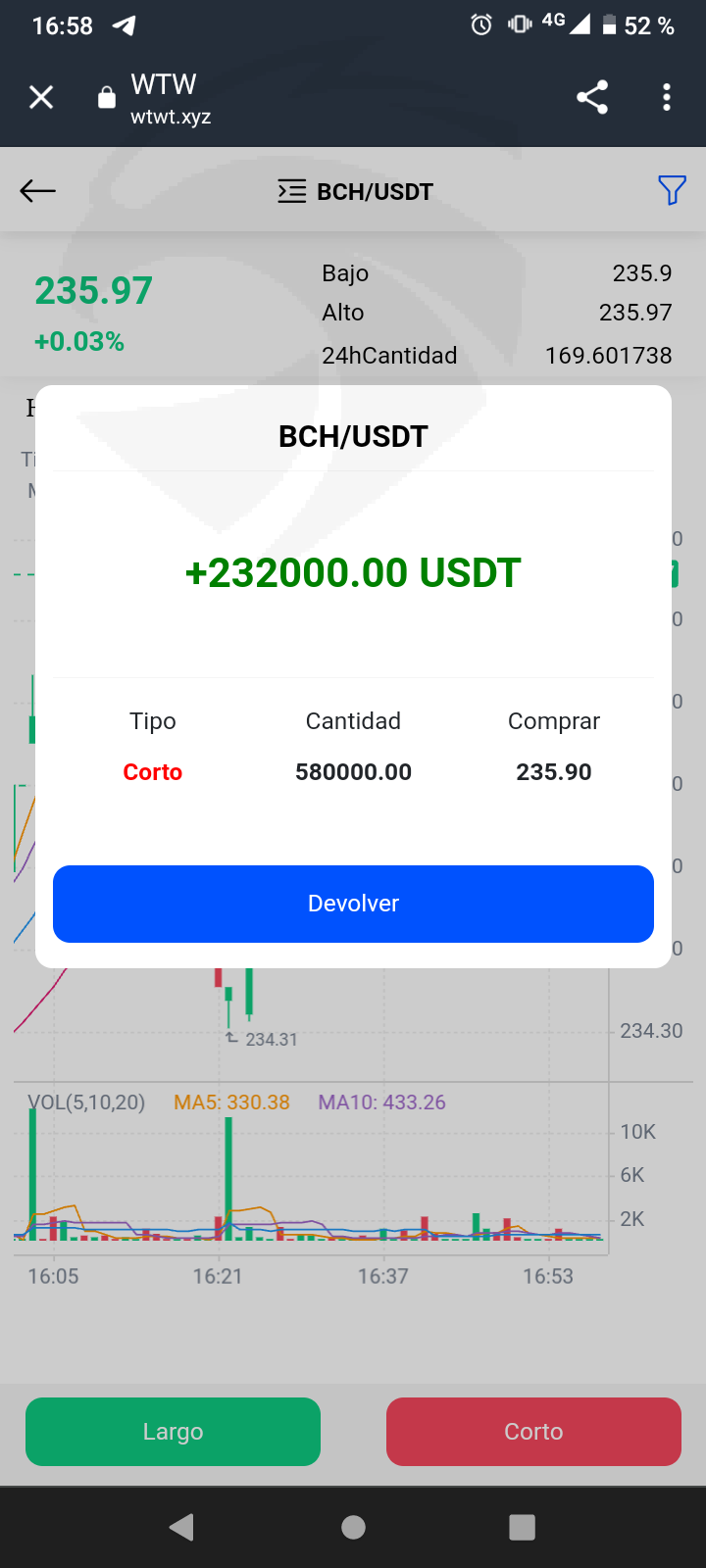Select the red Corto button
706x1568 pixels.
click(x=533, y=1432)
